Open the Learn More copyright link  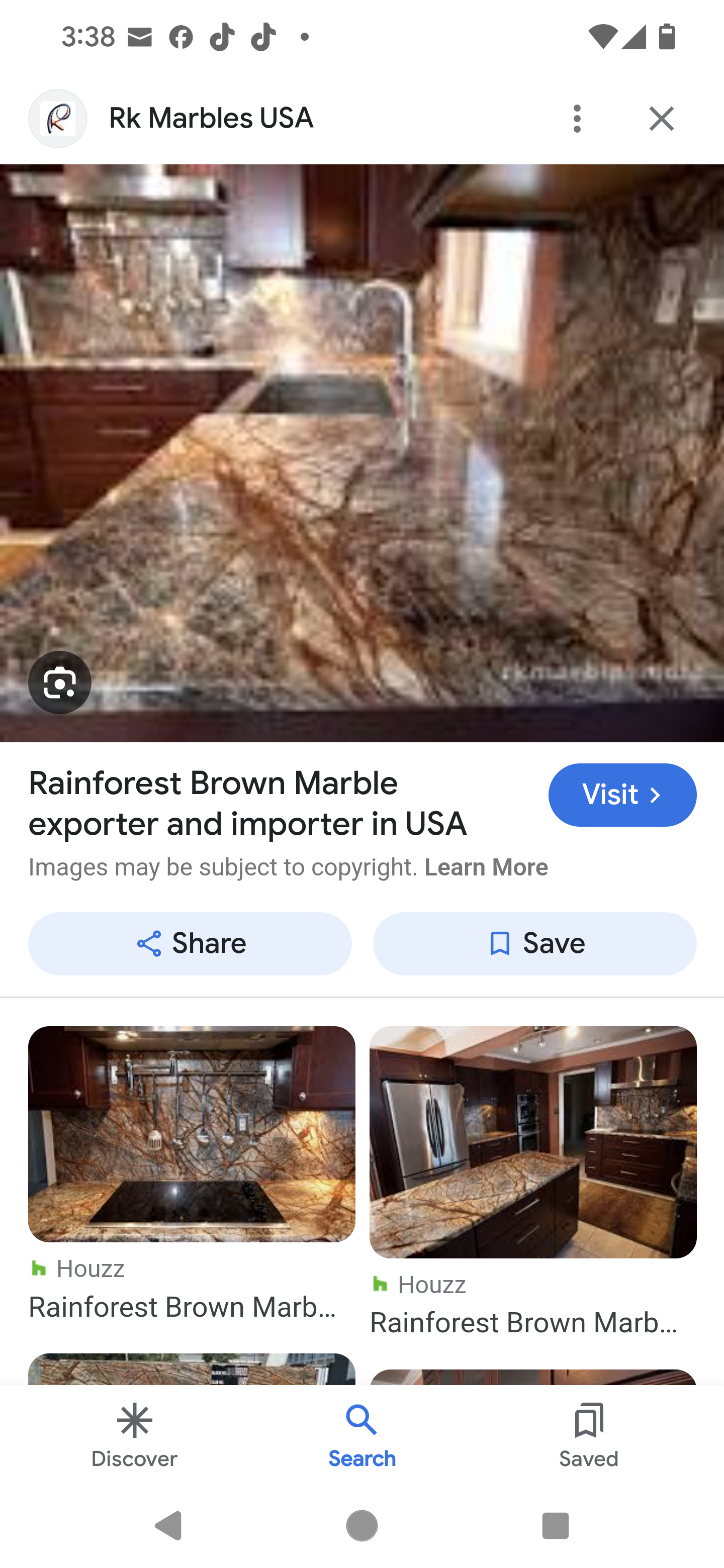coord(486,867)
